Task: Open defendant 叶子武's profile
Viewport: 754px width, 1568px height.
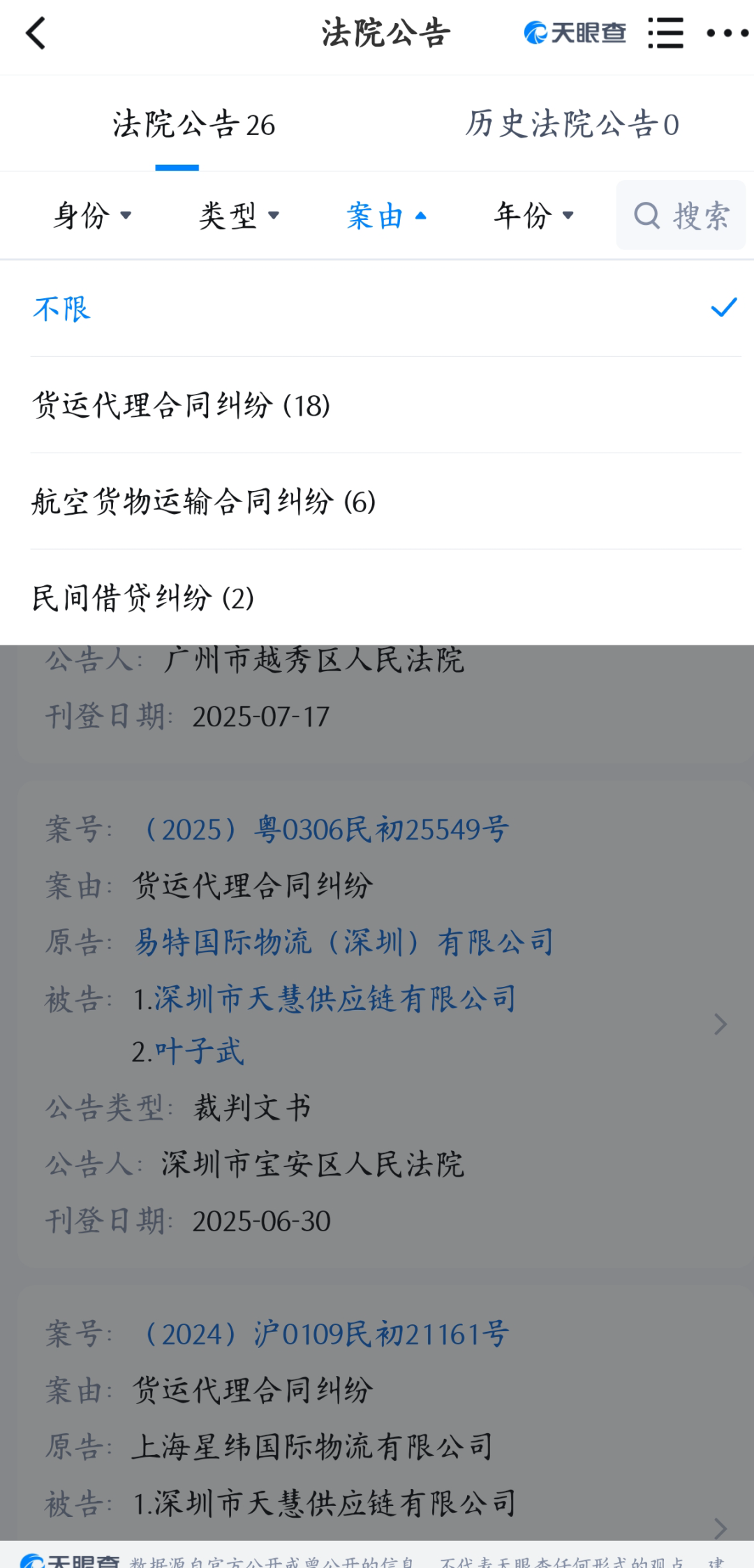Action: point(199,1051)
